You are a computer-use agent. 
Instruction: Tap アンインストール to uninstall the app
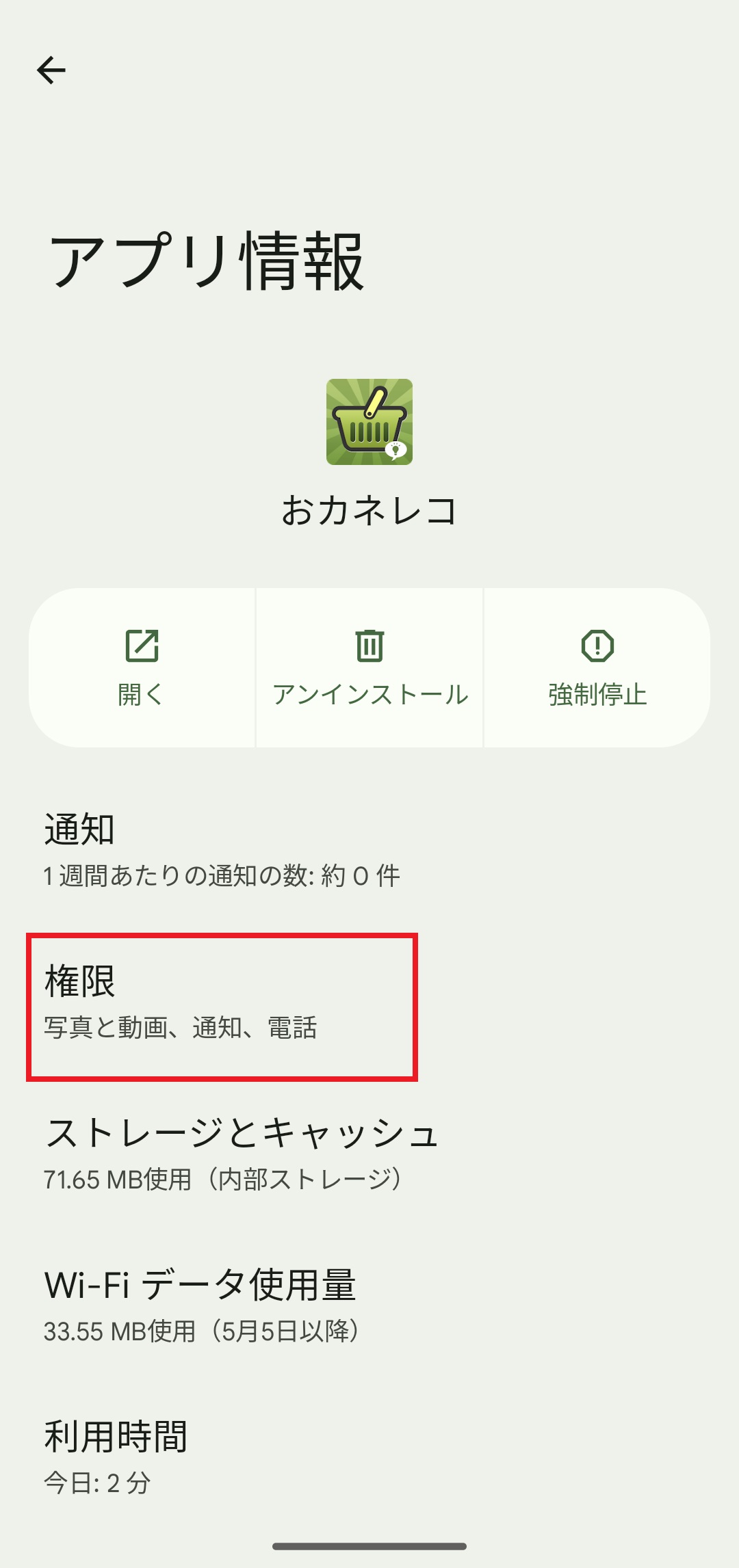[369, 667]
